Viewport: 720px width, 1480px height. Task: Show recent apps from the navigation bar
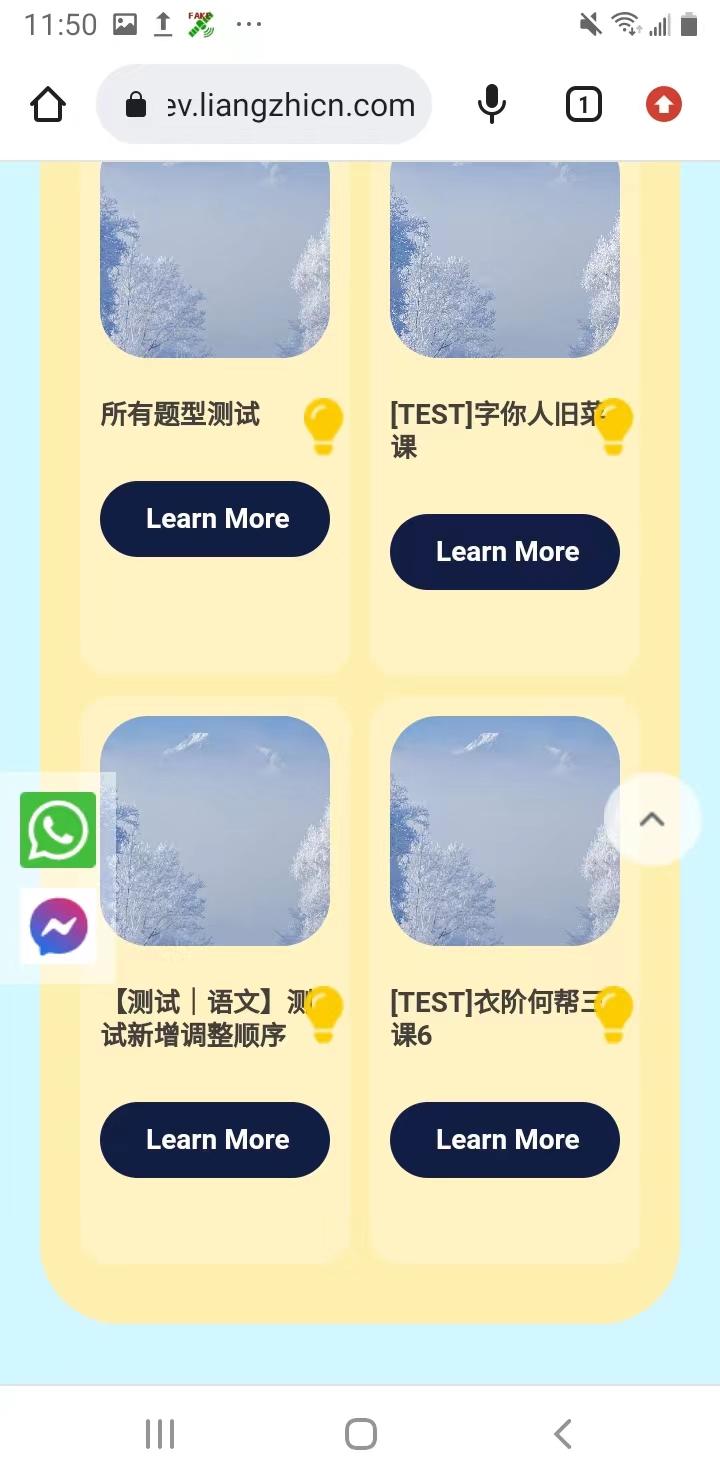pos(160,1434)
